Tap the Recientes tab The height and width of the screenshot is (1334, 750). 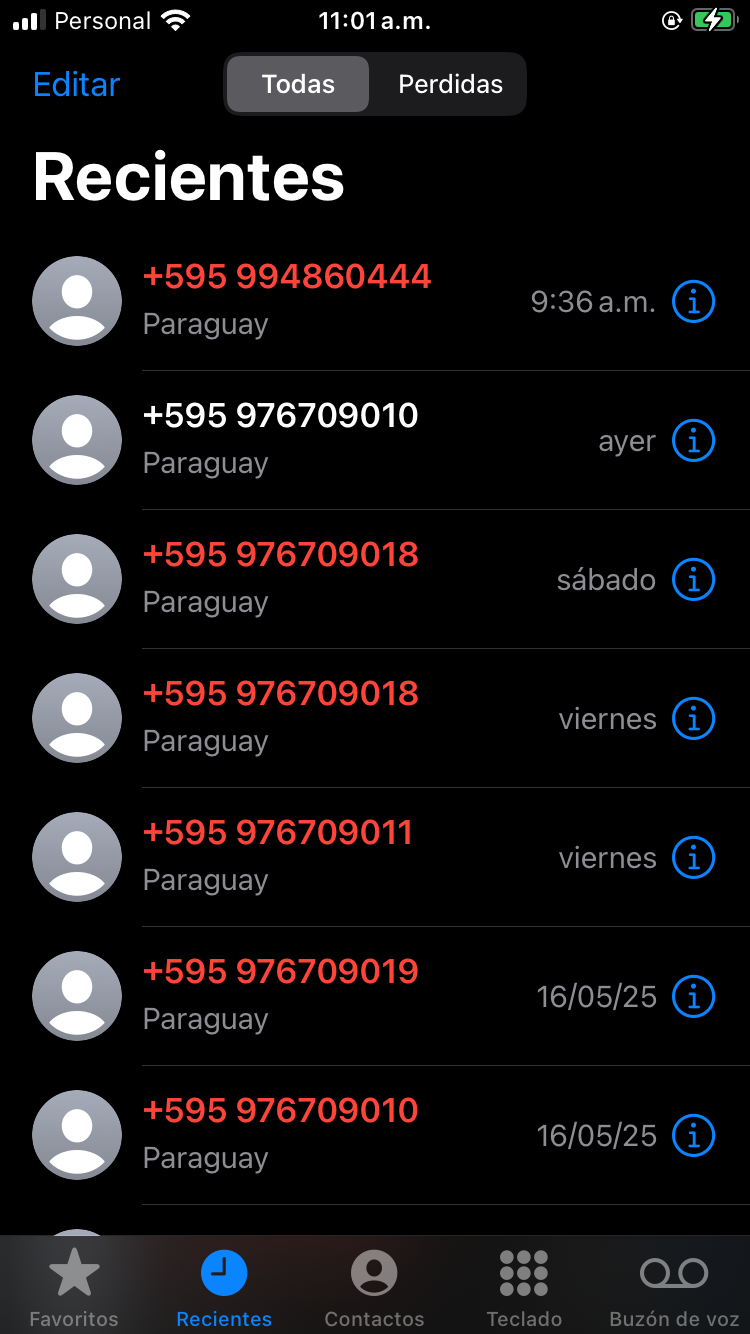224,1288
